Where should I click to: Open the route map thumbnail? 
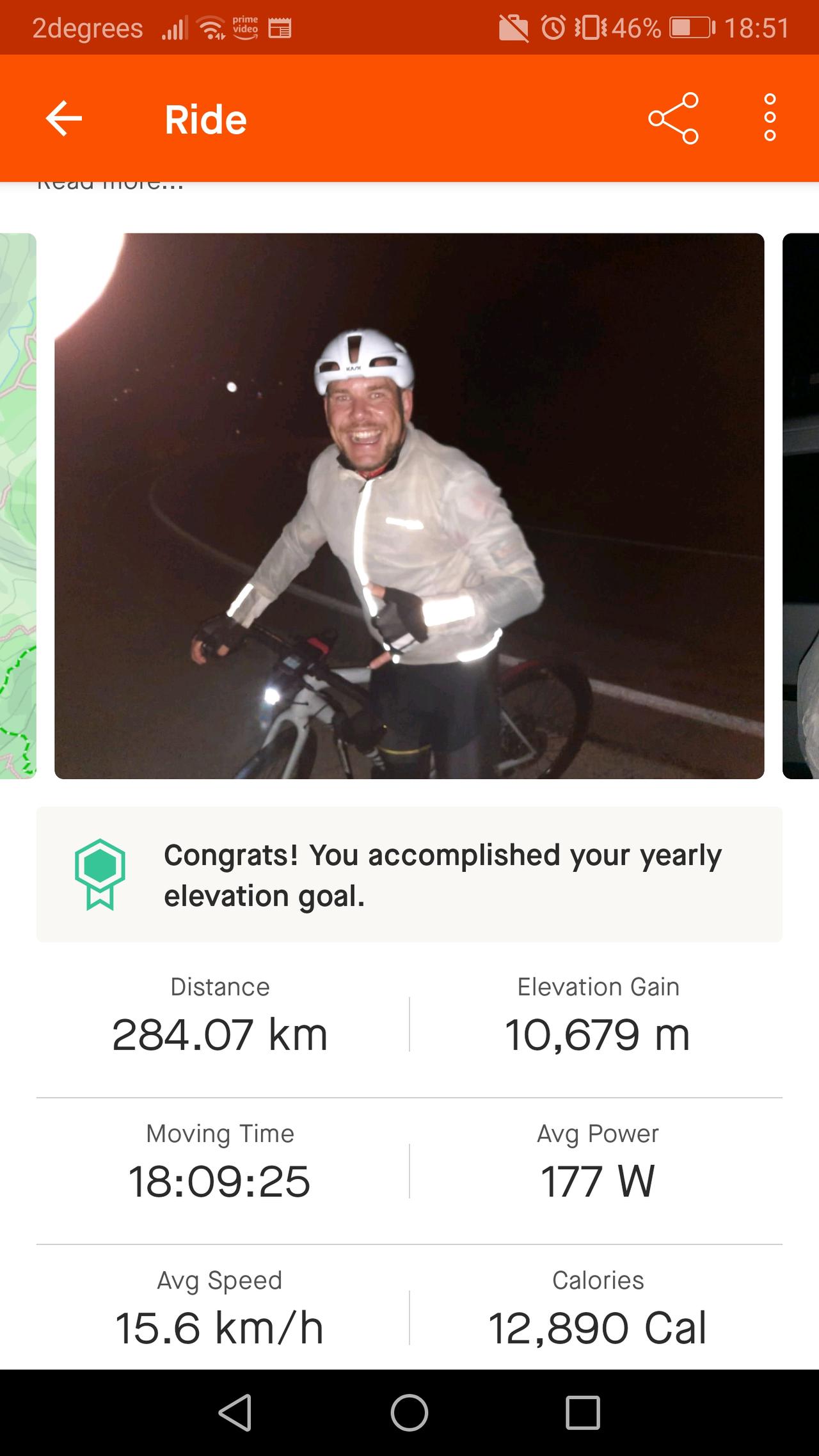coord(17,505)
